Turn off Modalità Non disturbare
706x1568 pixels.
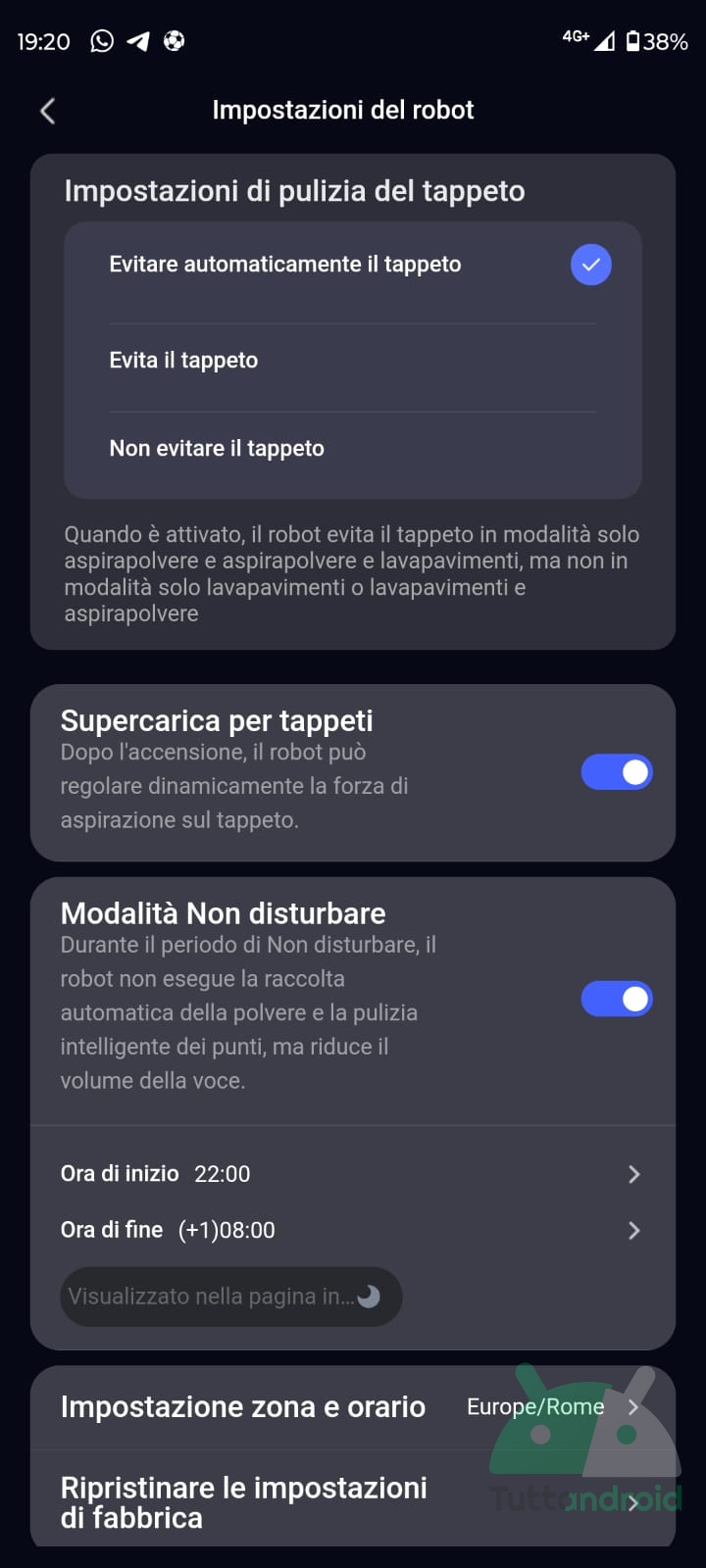617,999
